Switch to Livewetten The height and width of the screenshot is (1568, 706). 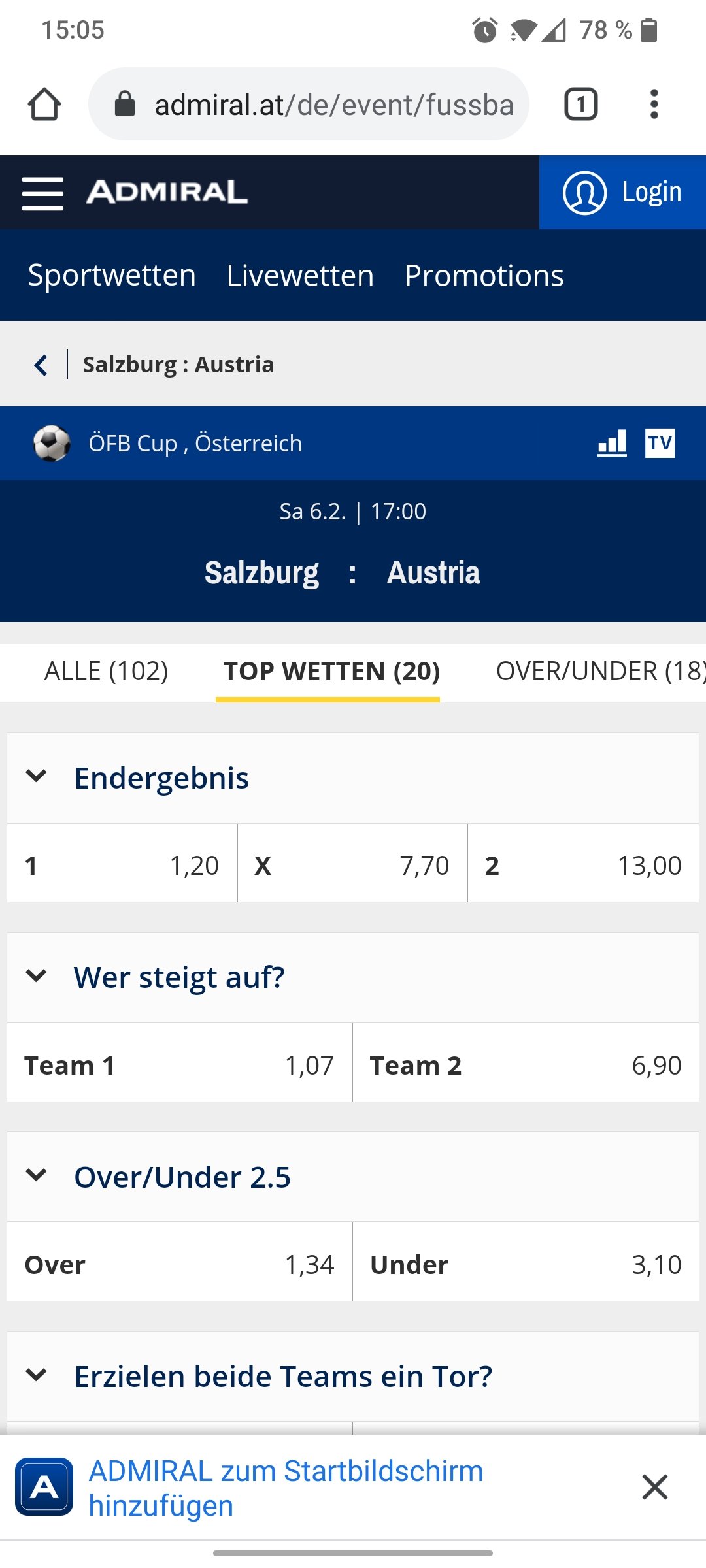(x=300, y=275)
